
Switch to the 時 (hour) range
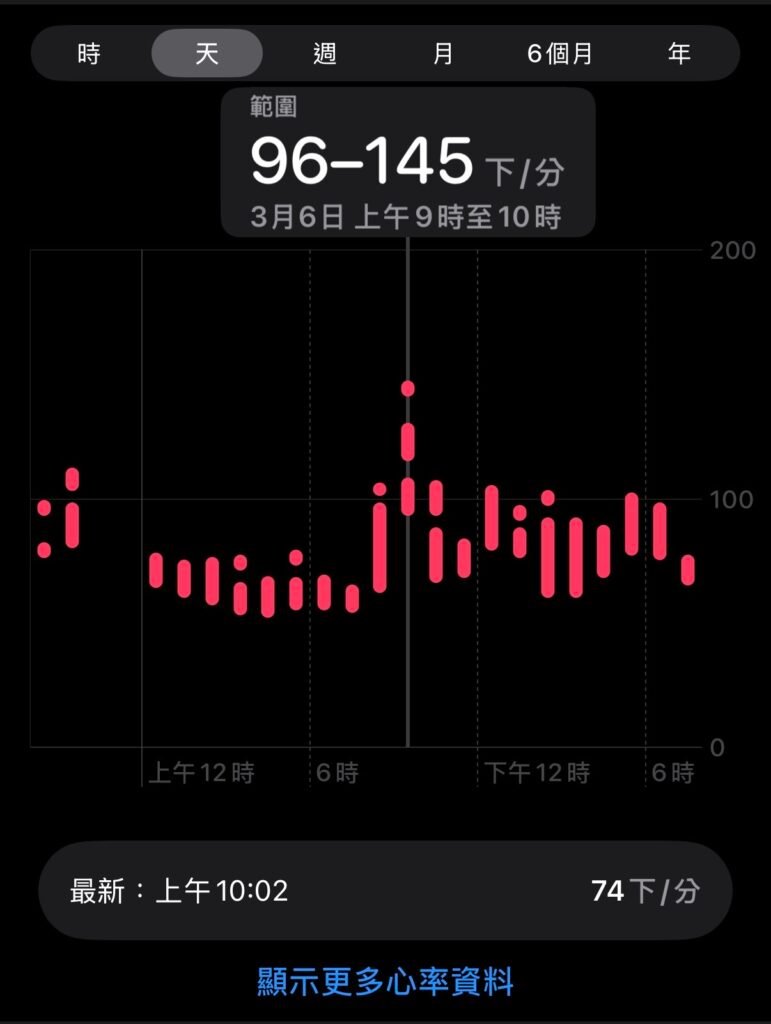click(x=89, y=54)
